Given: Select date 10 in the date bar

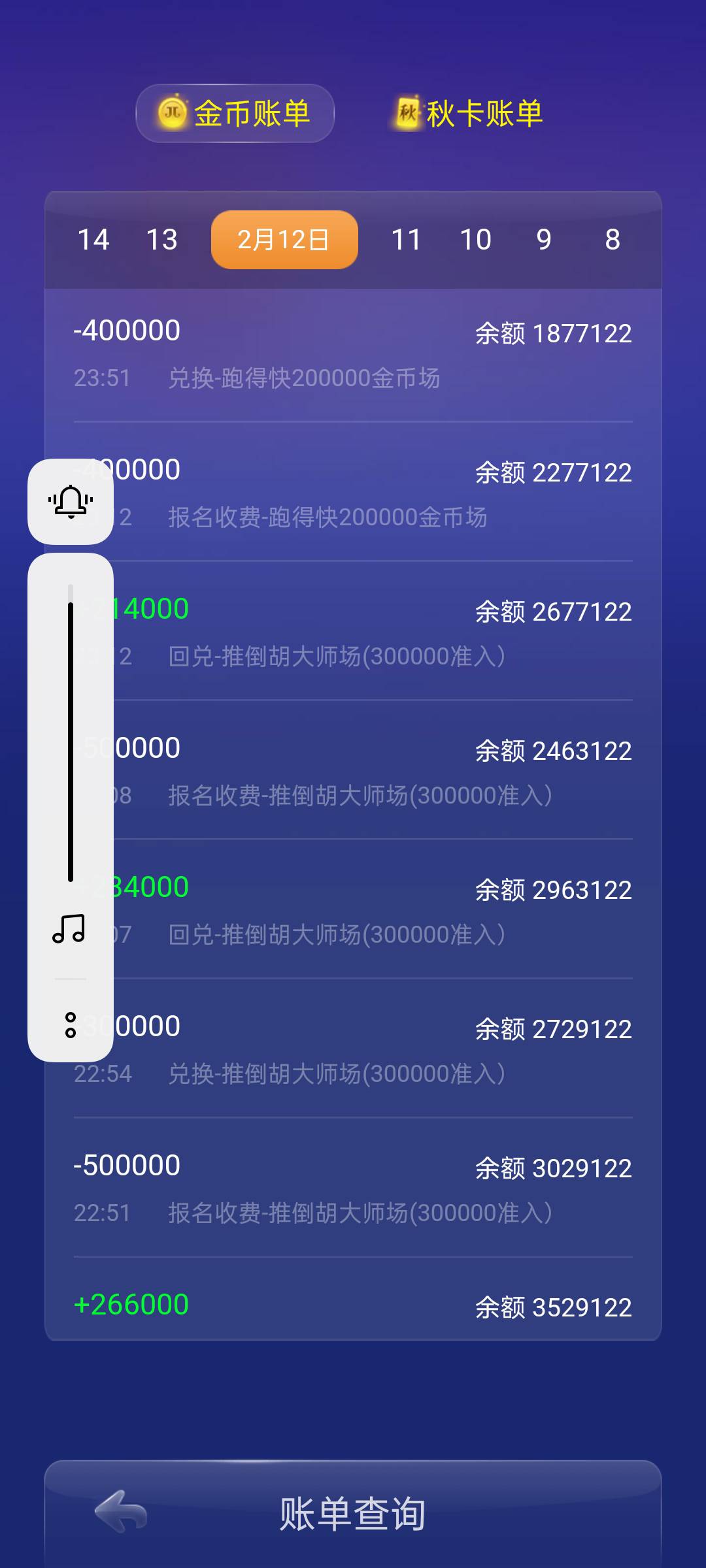Looking at the screenshot, I should coord(477,239).
